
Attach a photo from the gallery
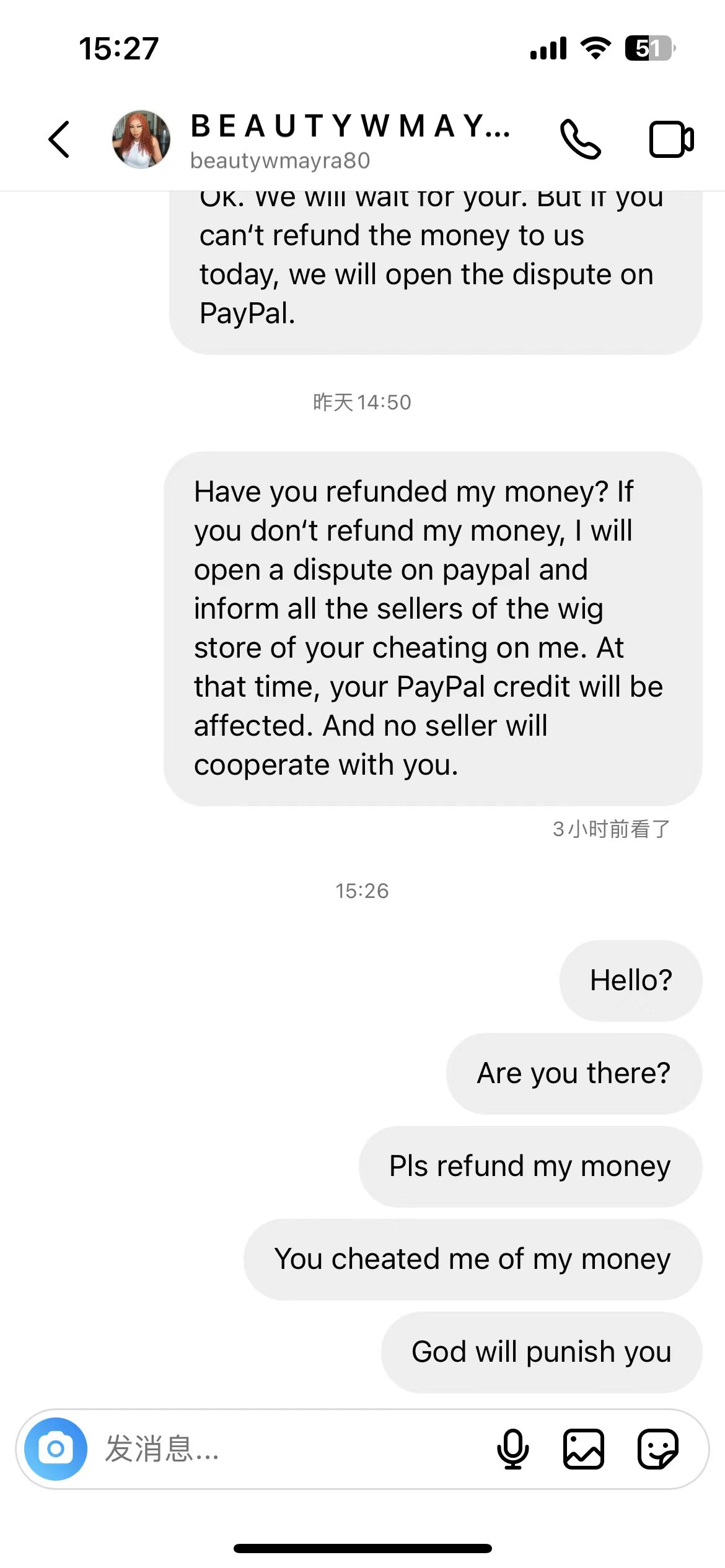(583, 1448)
